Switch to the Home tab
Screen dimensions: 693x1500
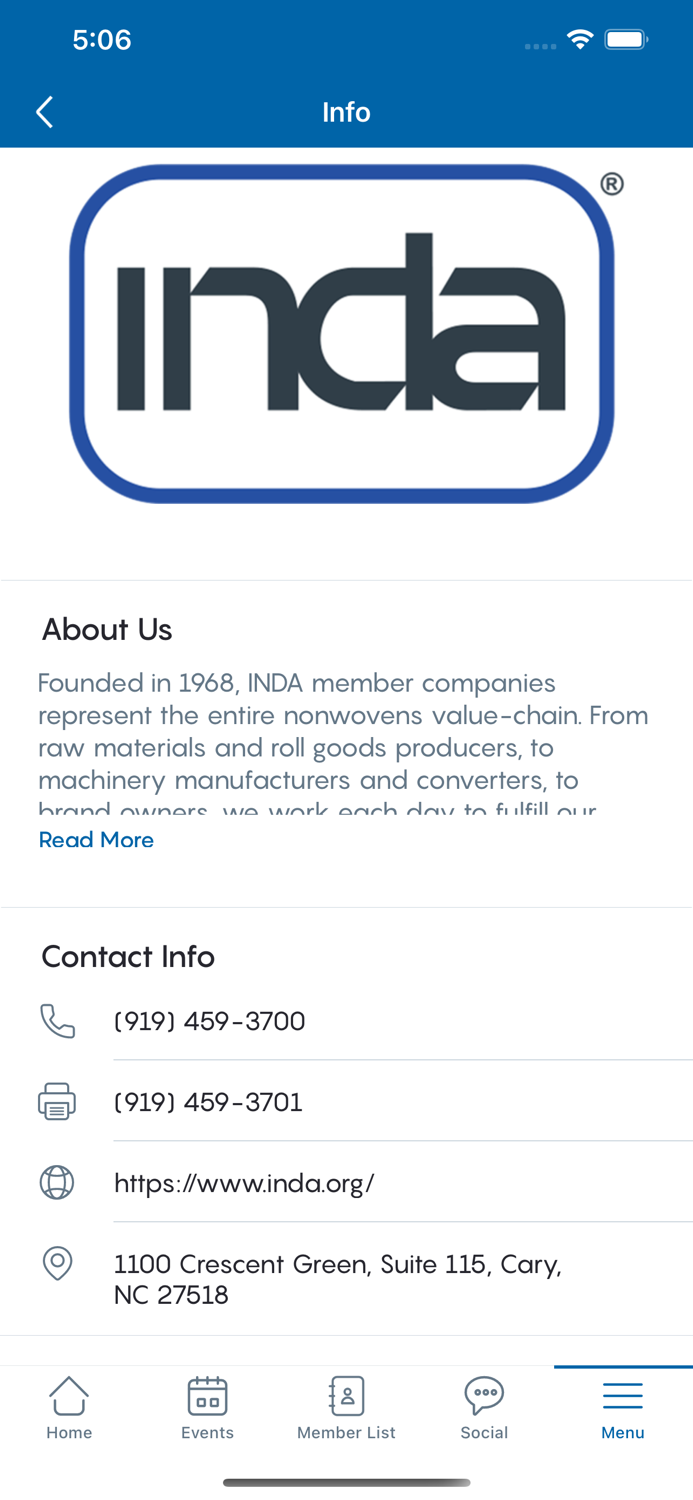69,1407
